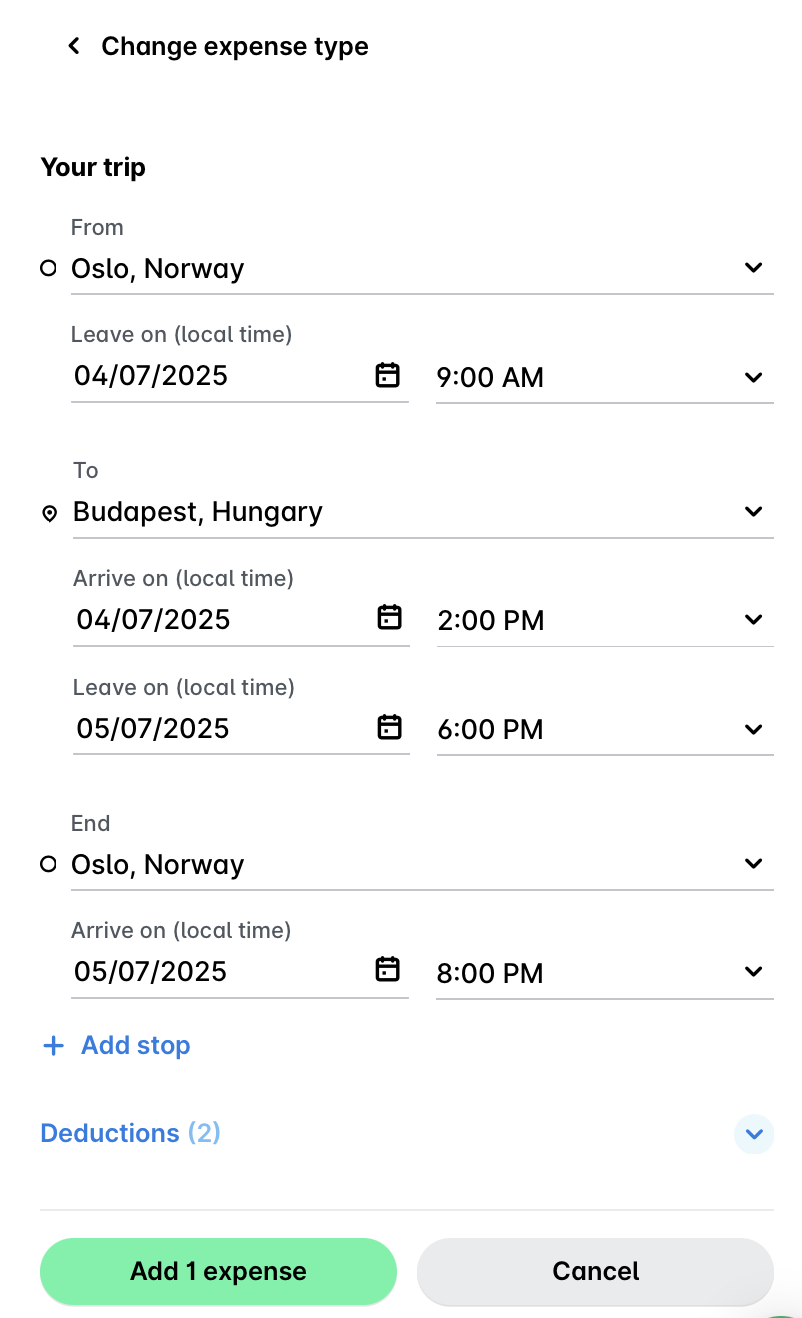Click the back arrow next to Change expense type
802x1318 pixels.
(x=72, y=46)
